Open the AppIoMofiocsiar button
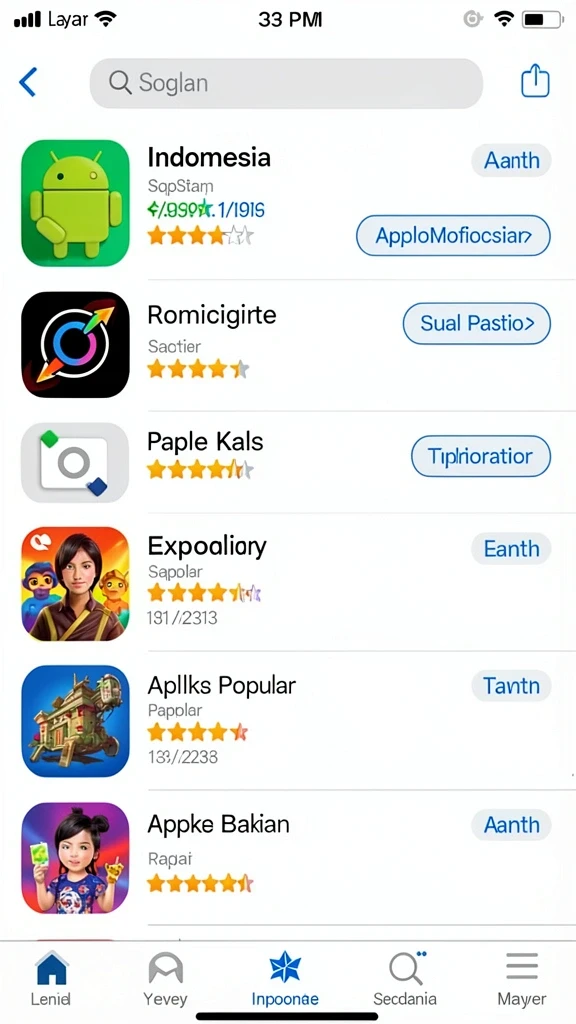 (453, 235)
